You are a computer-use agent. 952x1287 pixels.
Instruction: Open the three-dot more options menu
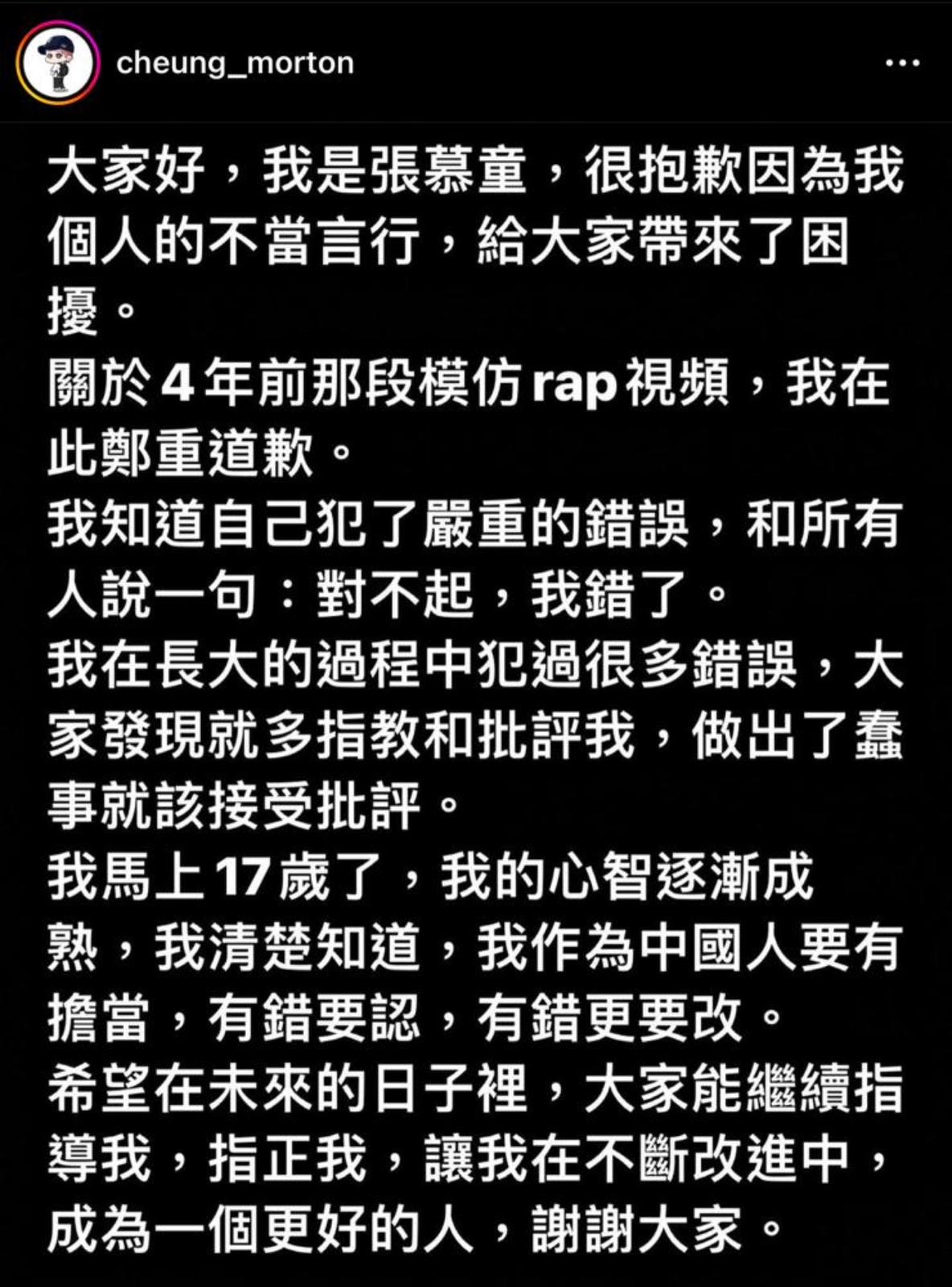tap(902, 63)
